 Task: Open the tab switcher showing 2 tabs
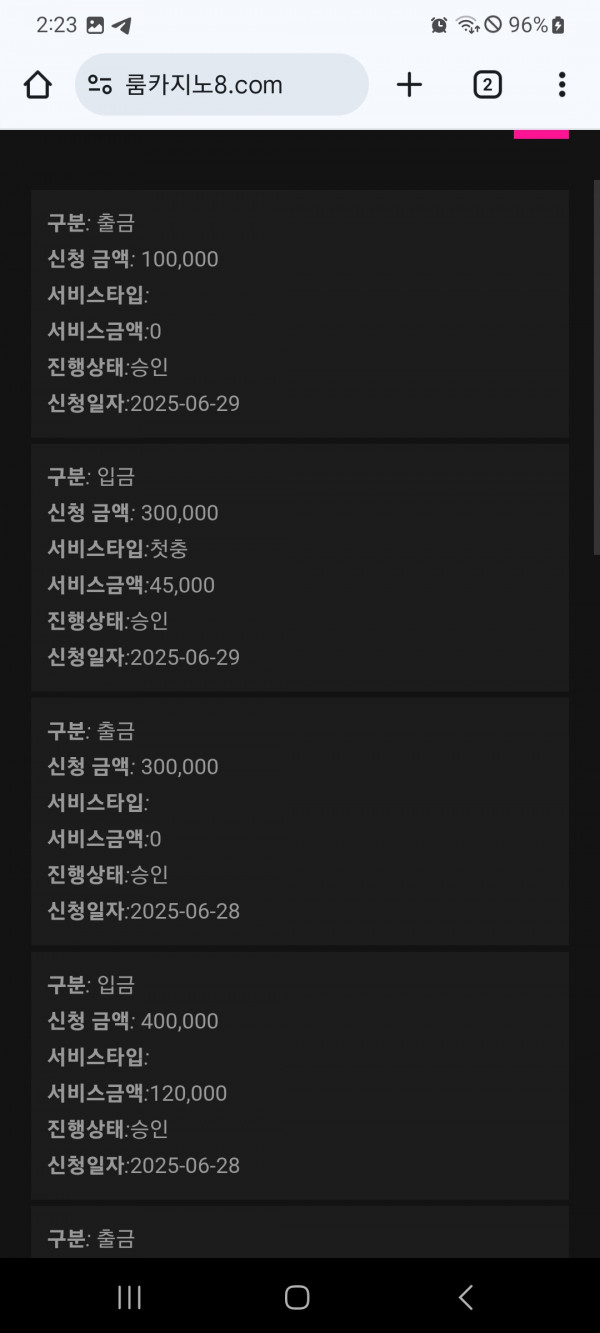pyautogui.click(x=487, y=85)
